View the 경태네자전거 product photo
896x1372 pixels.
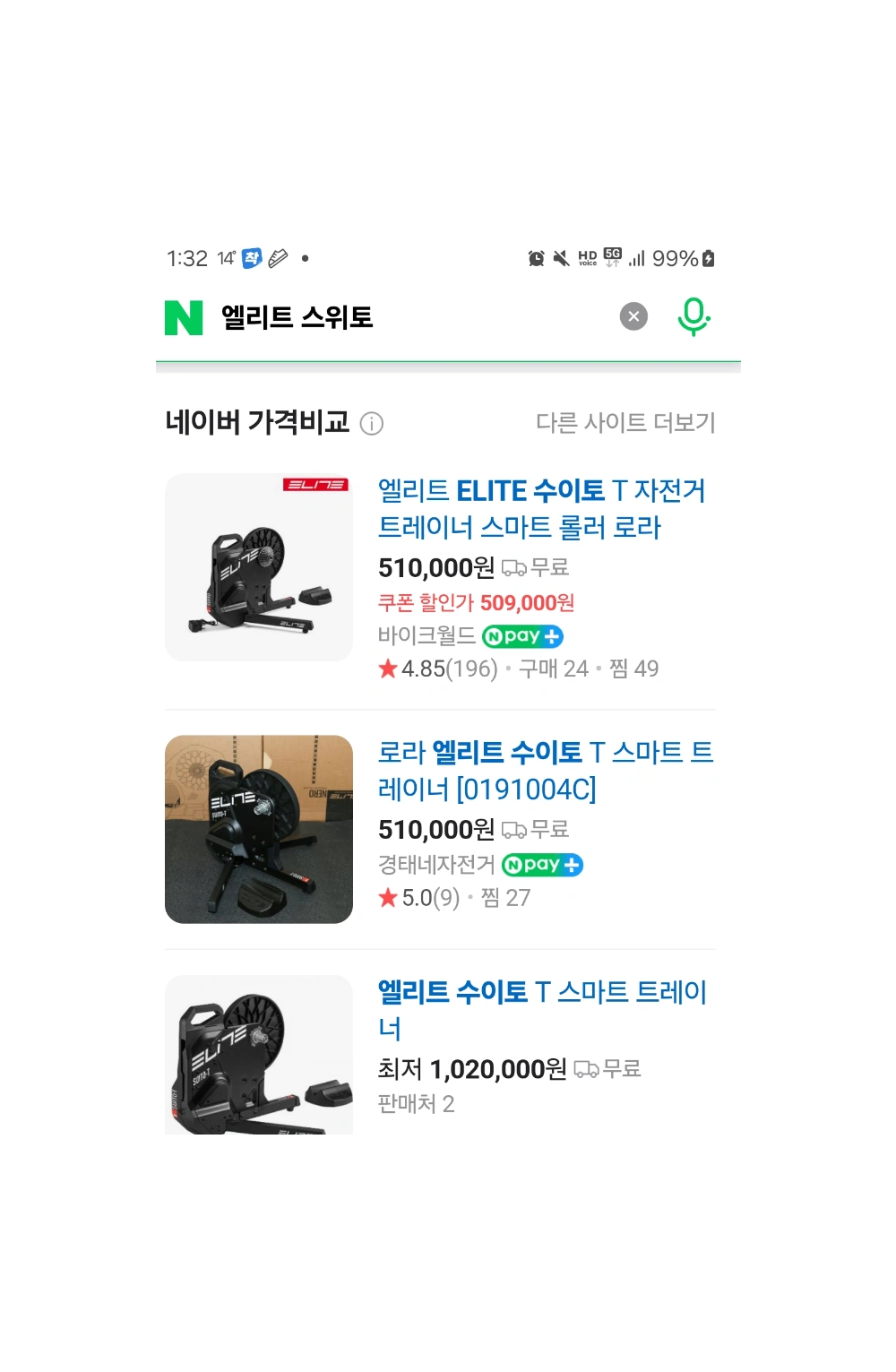259,829
